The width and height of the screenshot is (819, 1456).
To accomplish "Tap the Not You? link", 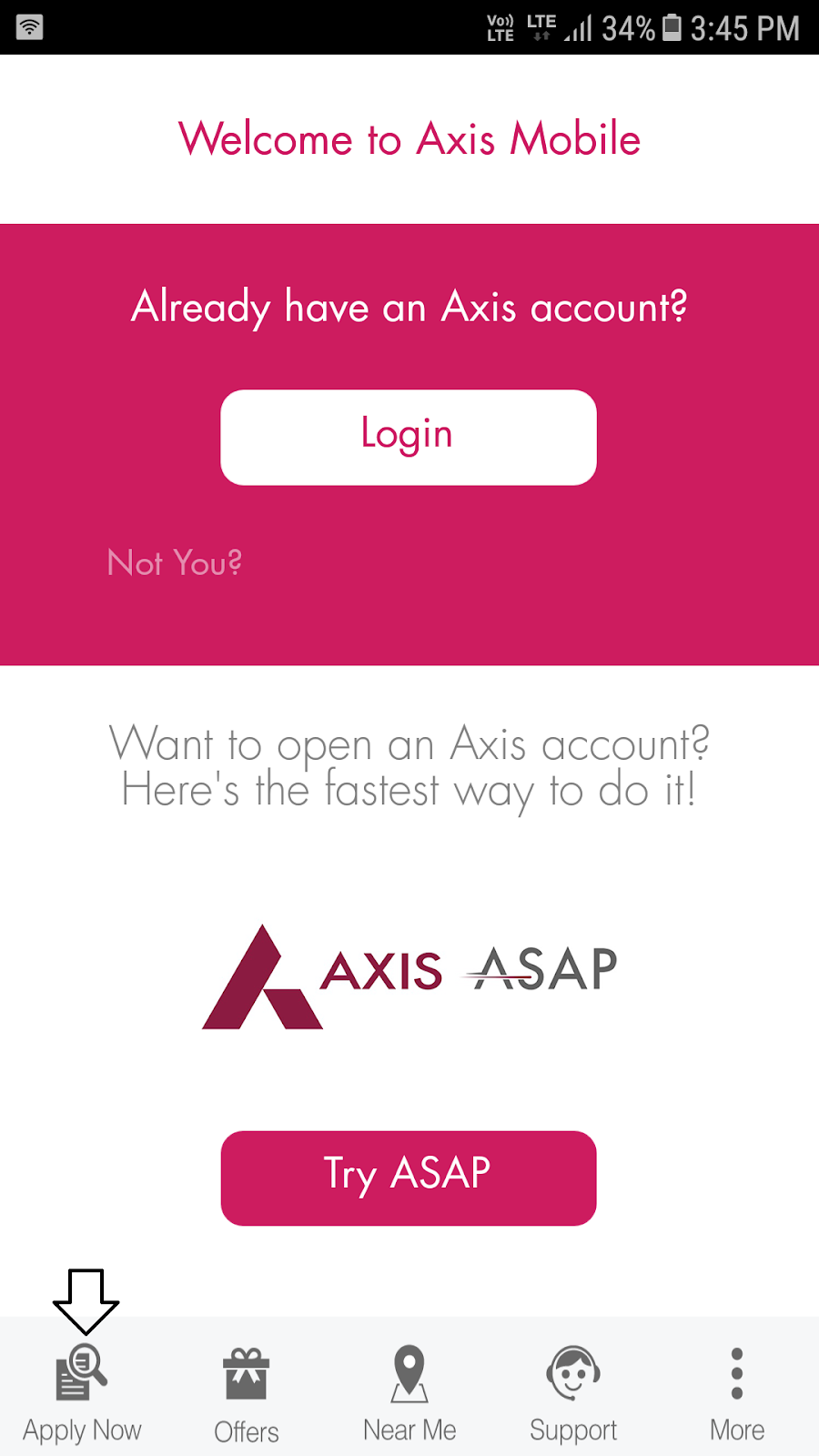I will [175, 562].
